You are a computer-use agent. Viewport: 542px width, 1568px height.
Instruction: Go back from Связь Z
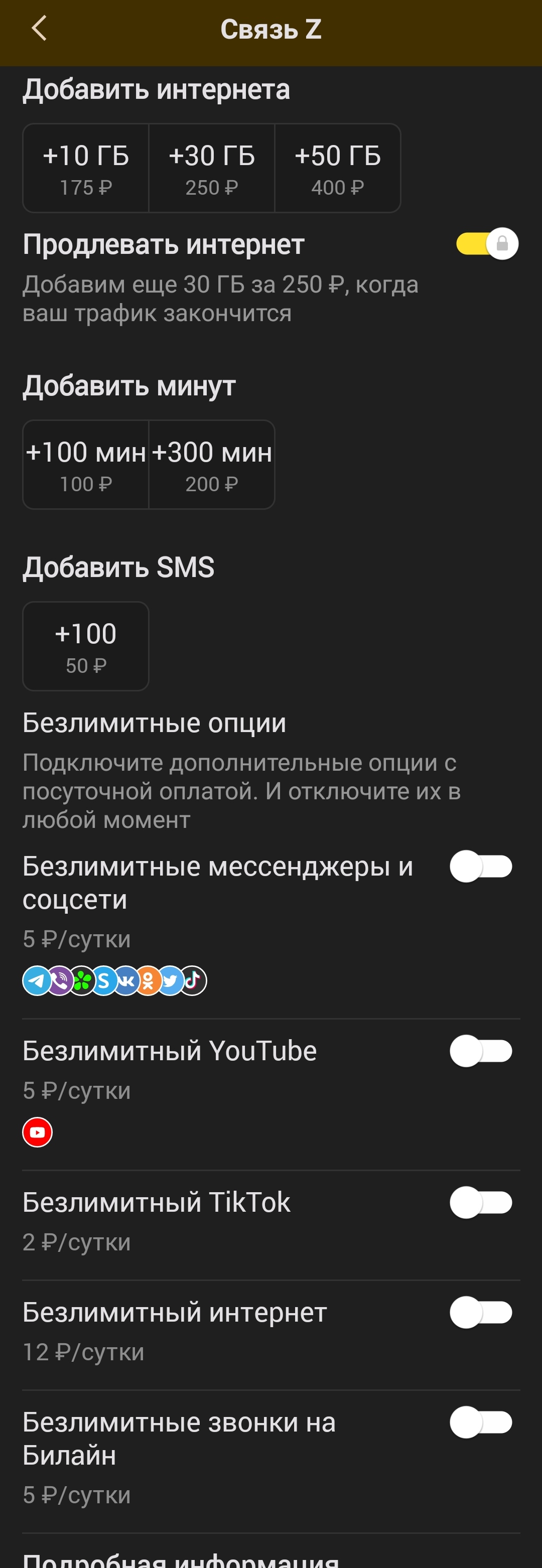pyautogui.click(x=39, y=29)
